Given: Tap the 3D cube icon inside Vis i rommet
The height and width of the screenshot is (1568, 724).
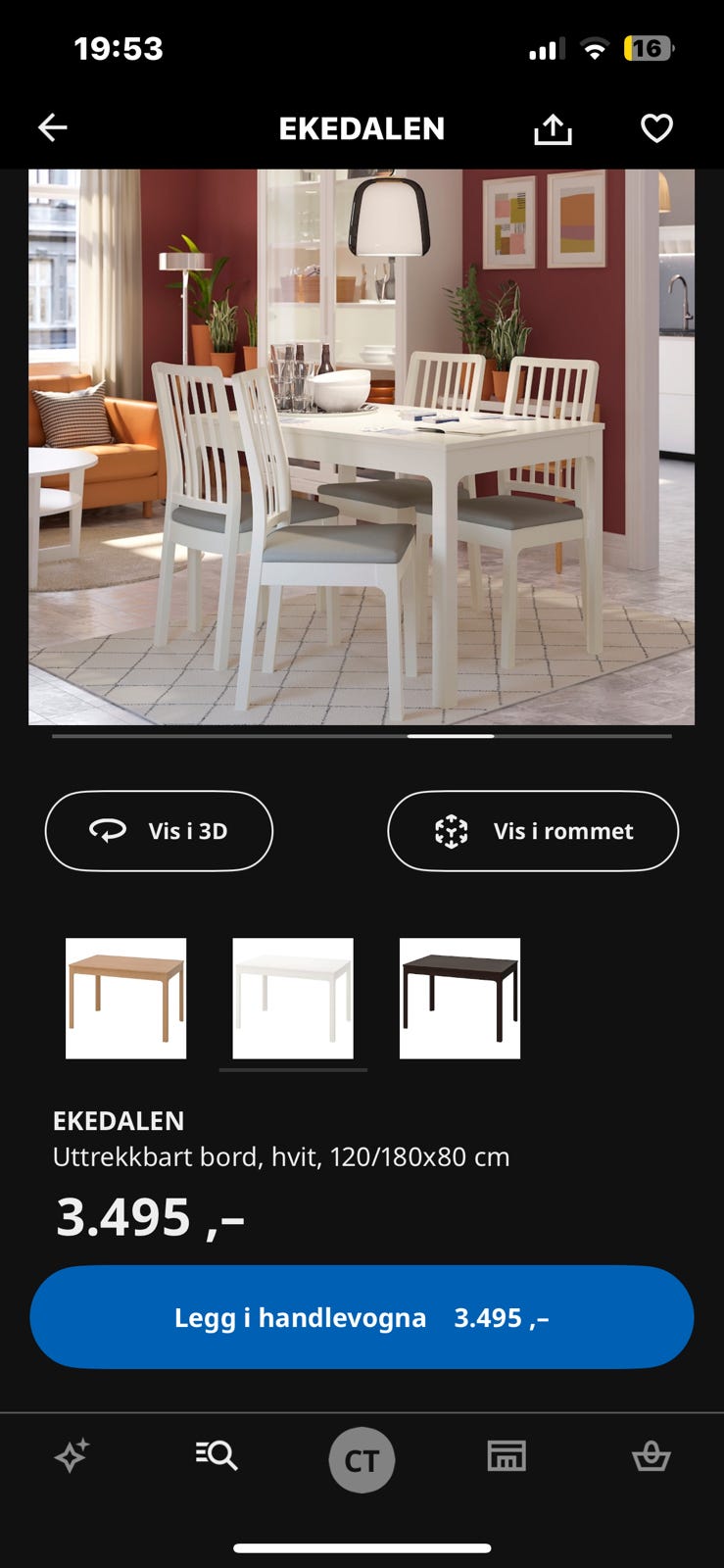Looking at the screenshot, I should (x=454, y=830).
